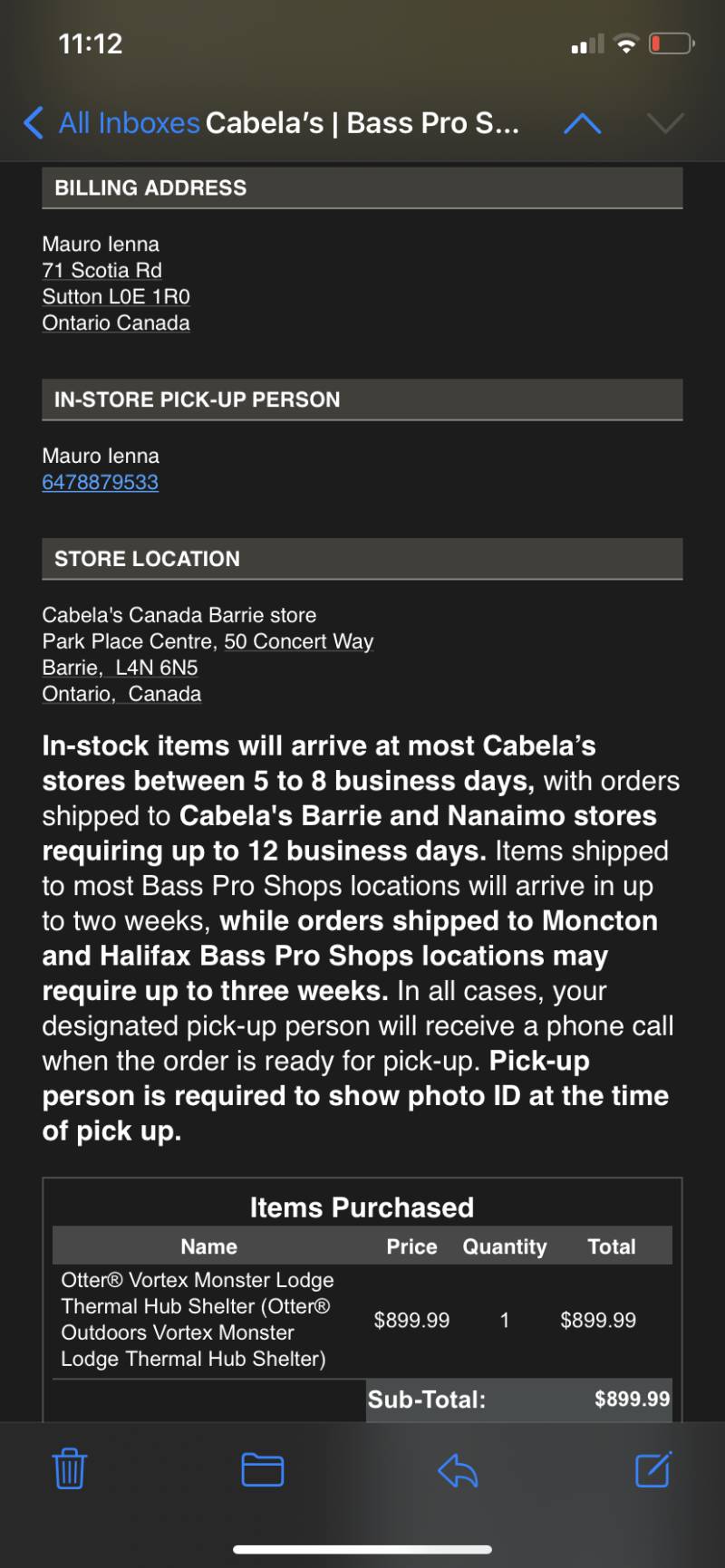This screenshot has height=1568, width=725.
Task: Move this message to a folder
Action: point(263,1469)
